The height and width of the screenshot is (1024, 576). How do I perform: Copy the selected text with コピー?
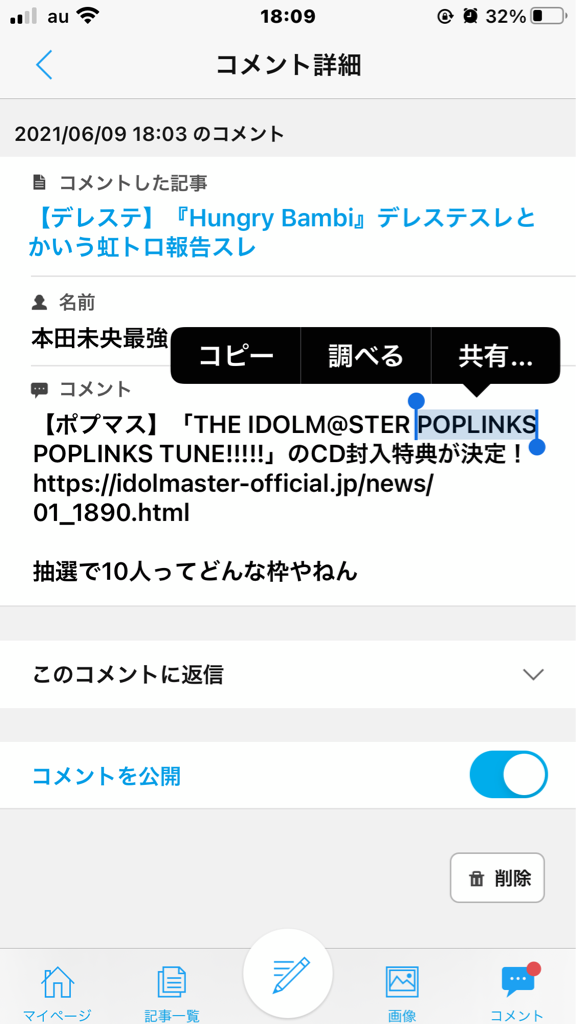(x=236, y=356)
